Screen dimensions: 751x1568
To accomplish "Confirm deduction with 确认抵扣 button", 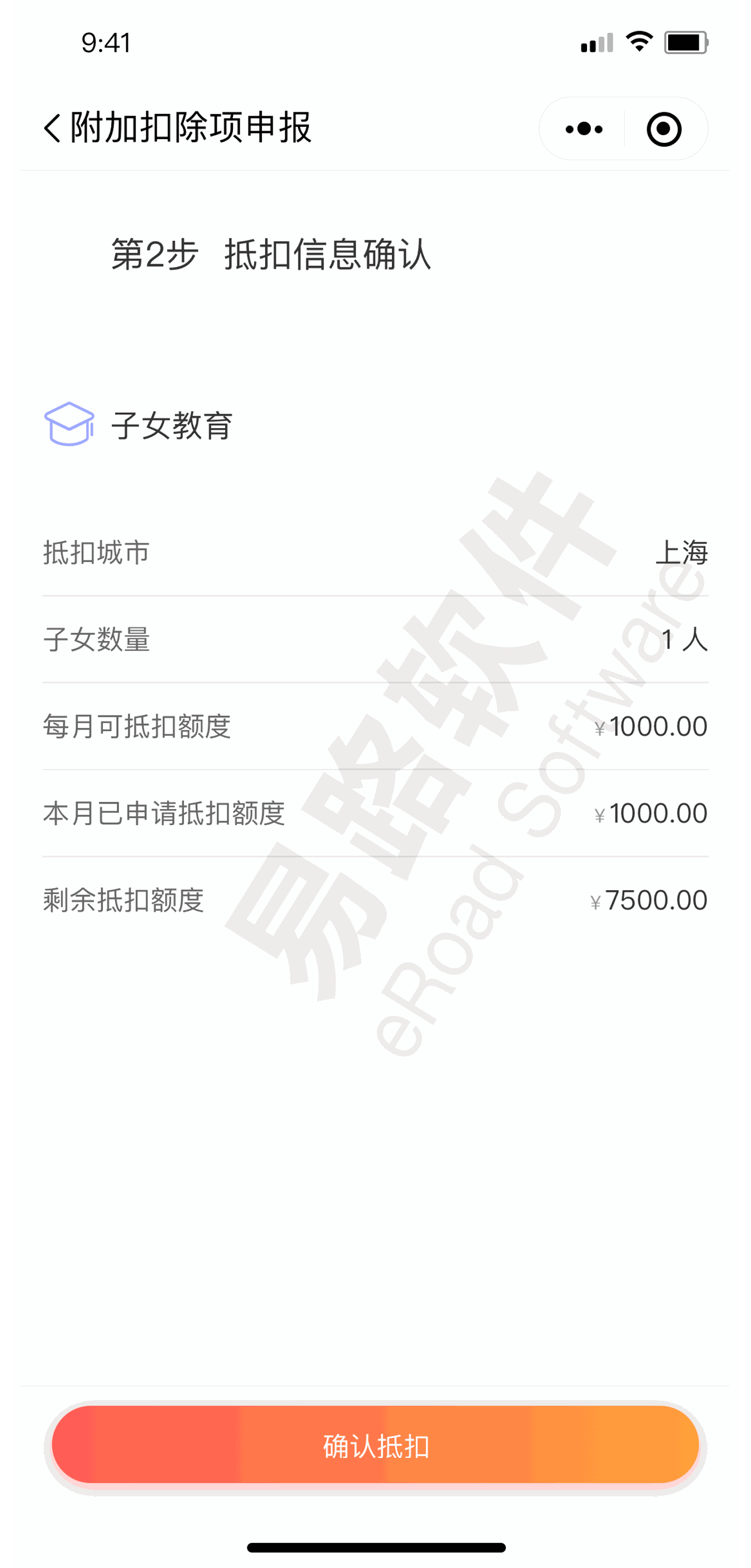I will tap(376, 1446).
